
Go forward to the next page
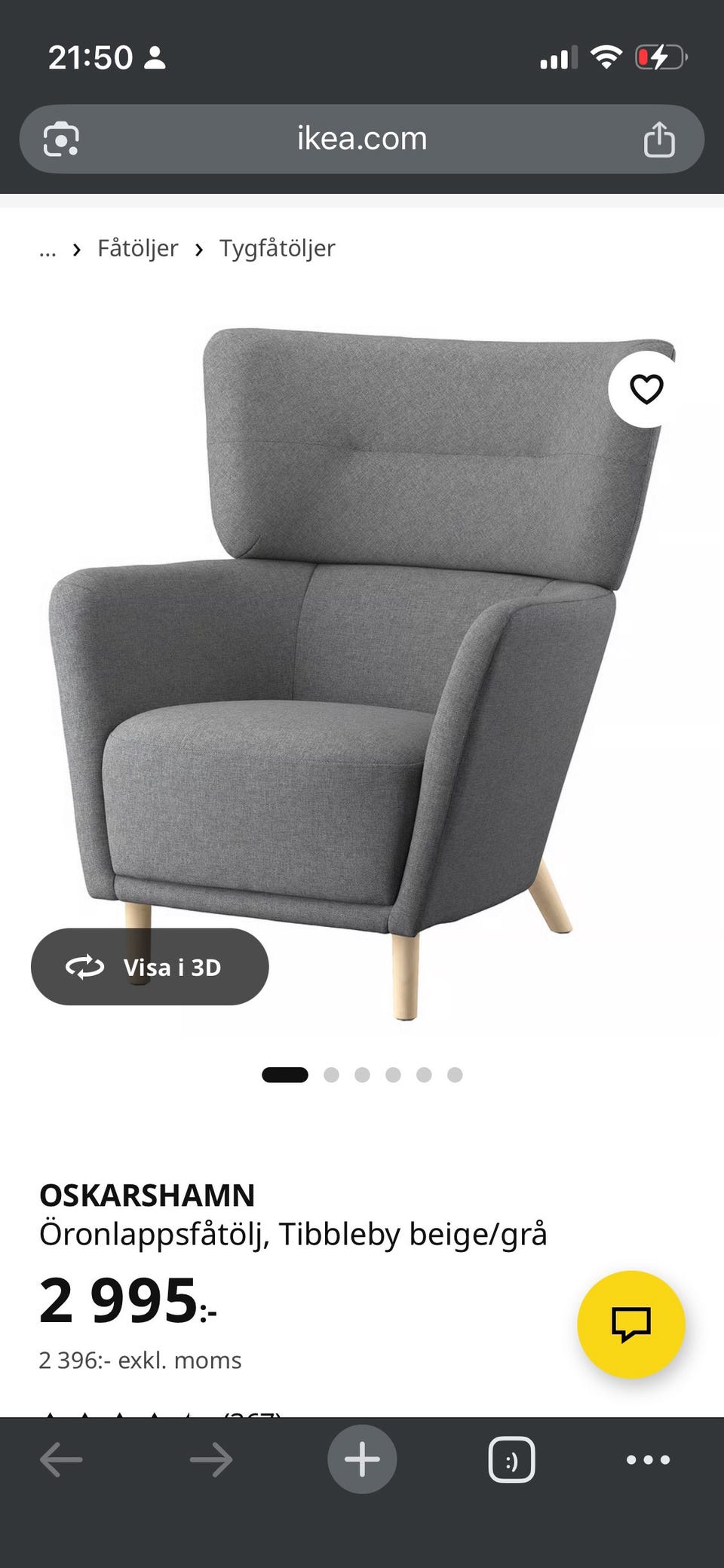tap(211, 1459)
